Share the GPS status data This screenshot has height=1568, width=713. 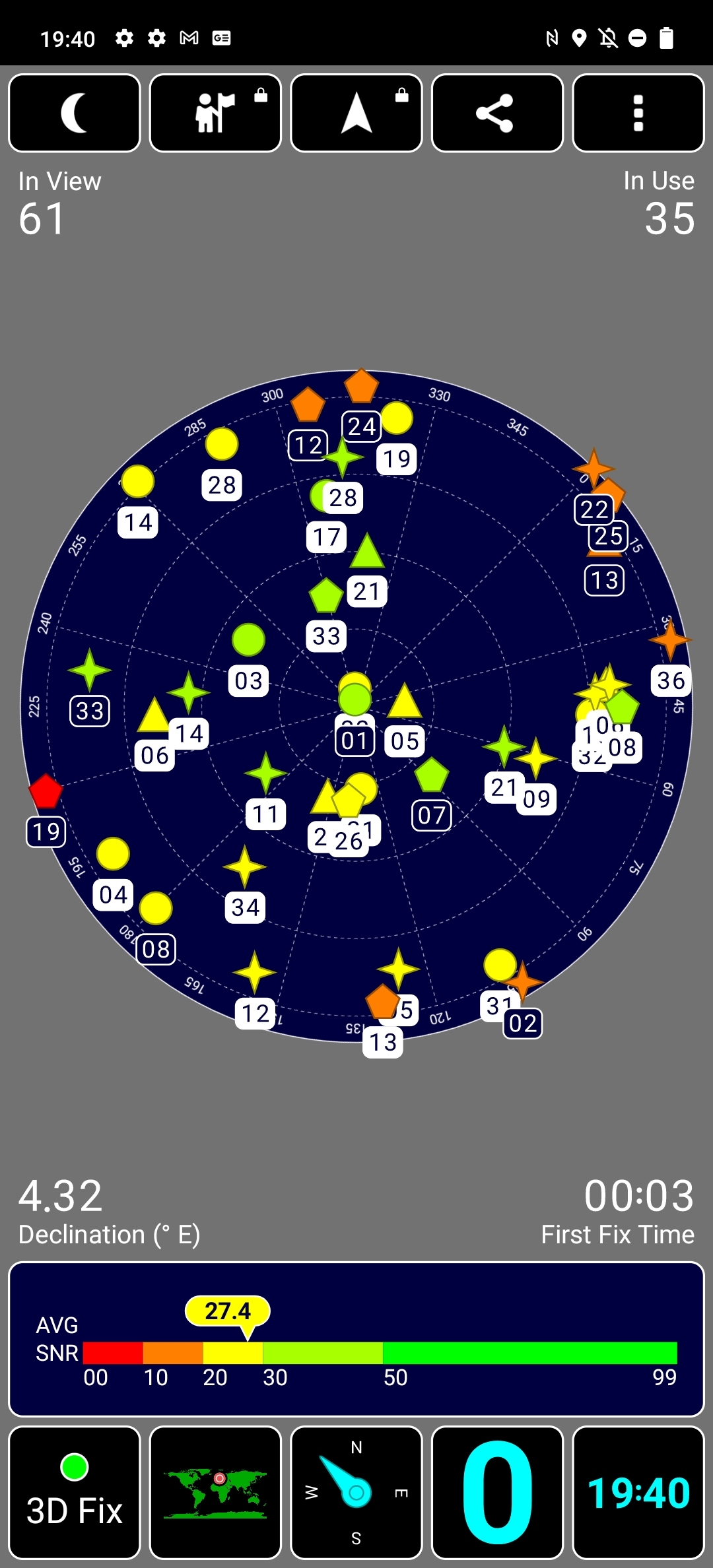point(497,113)
